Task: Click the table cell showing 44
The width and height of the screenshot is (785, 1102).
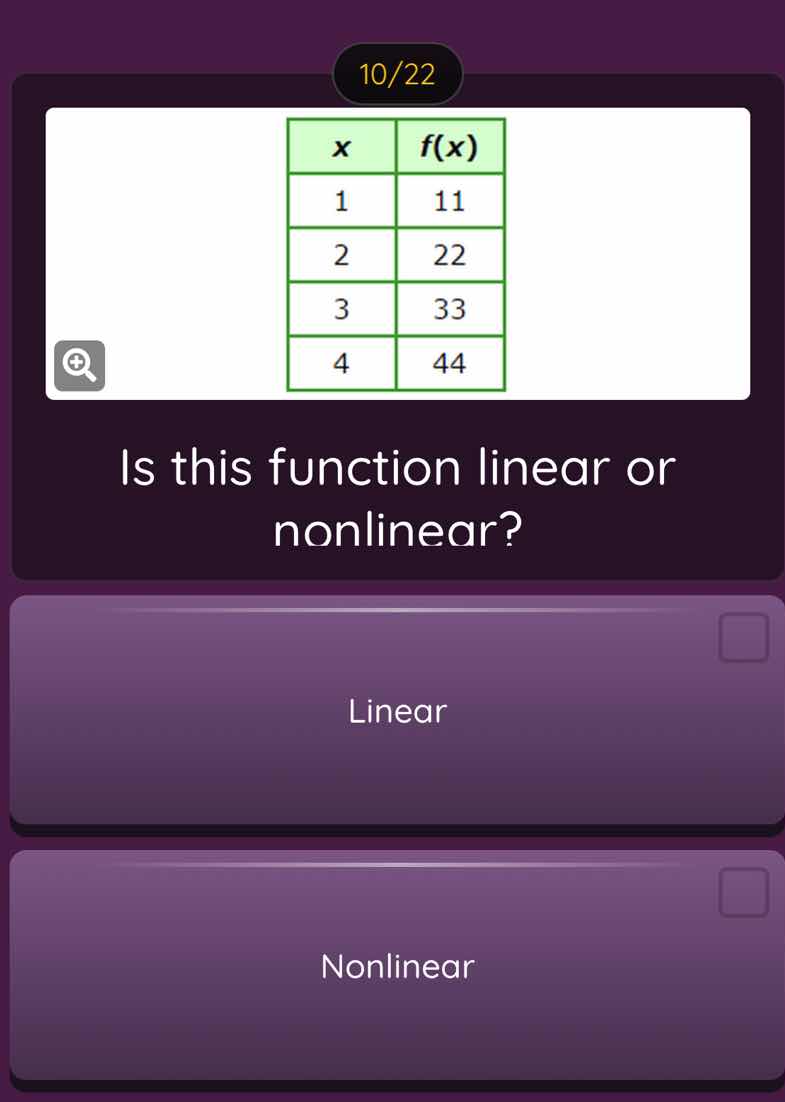Action: (450, 364)
